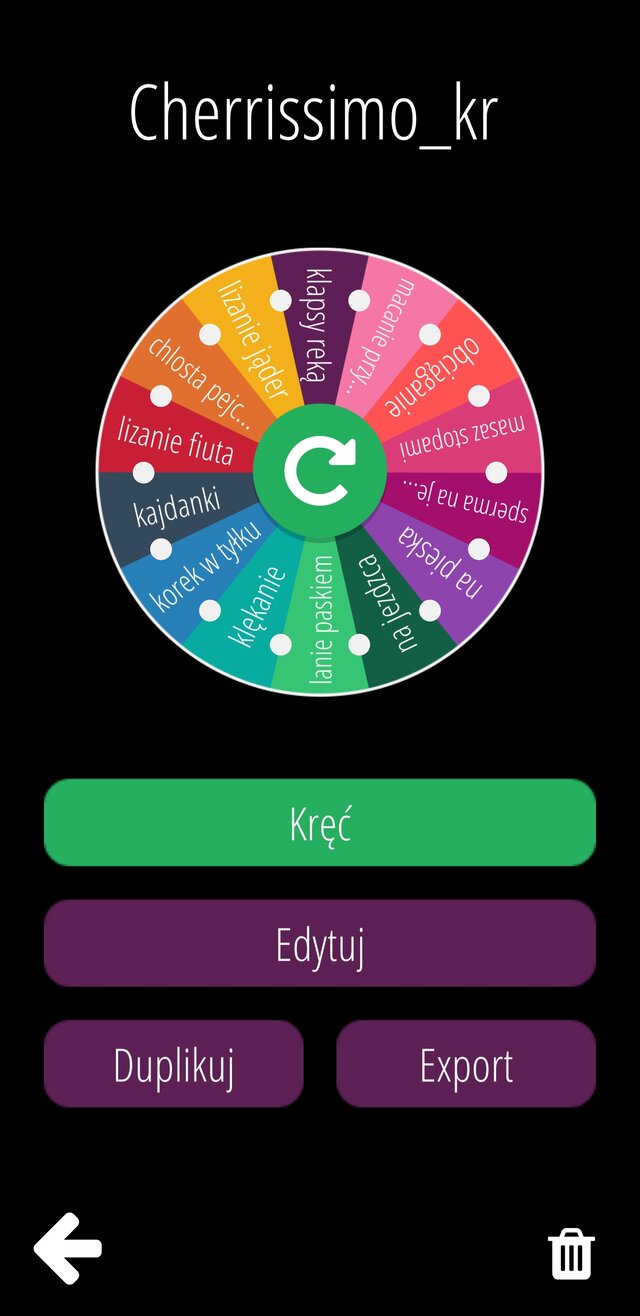
Task: Delete the wheel with the trash icon
Action: (x=571, y=1253)
